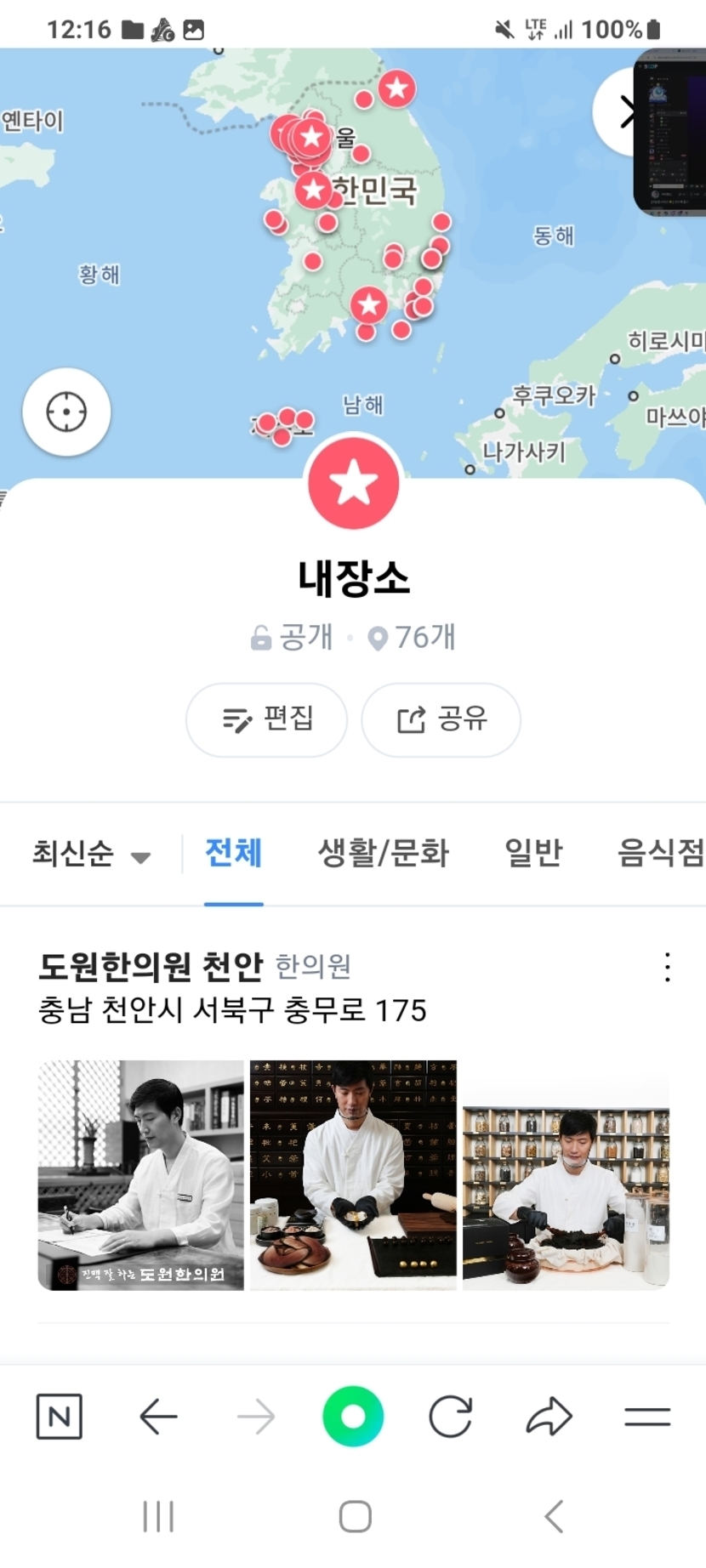Go back to the previous page
The height and width of the screenshot is (1568, 706).
[158, 1417]
